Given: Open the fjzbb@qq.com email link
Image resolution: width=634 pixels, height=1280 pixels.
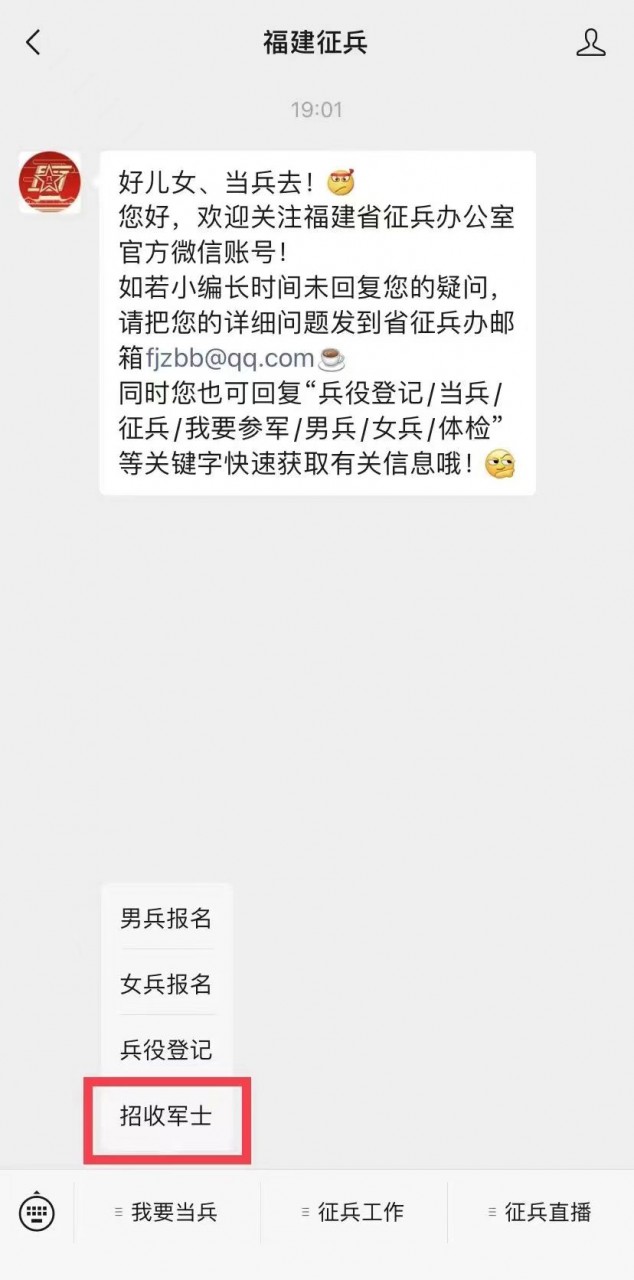Looking at the screenshot, I should pyautogui.click(x=230, y=359).
